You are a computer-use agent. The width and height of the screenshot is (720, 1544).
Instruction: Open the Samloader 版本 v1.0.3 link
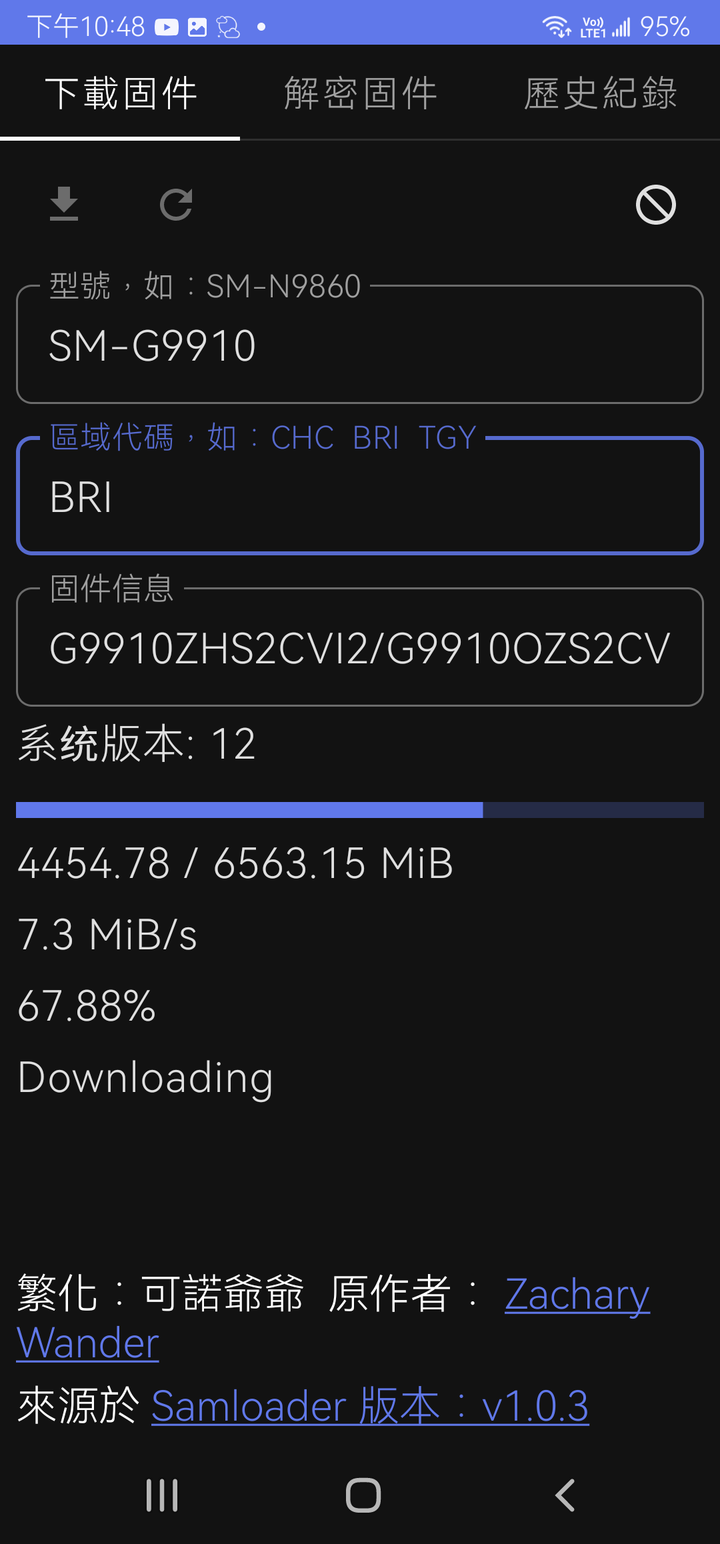point(370,1407)
